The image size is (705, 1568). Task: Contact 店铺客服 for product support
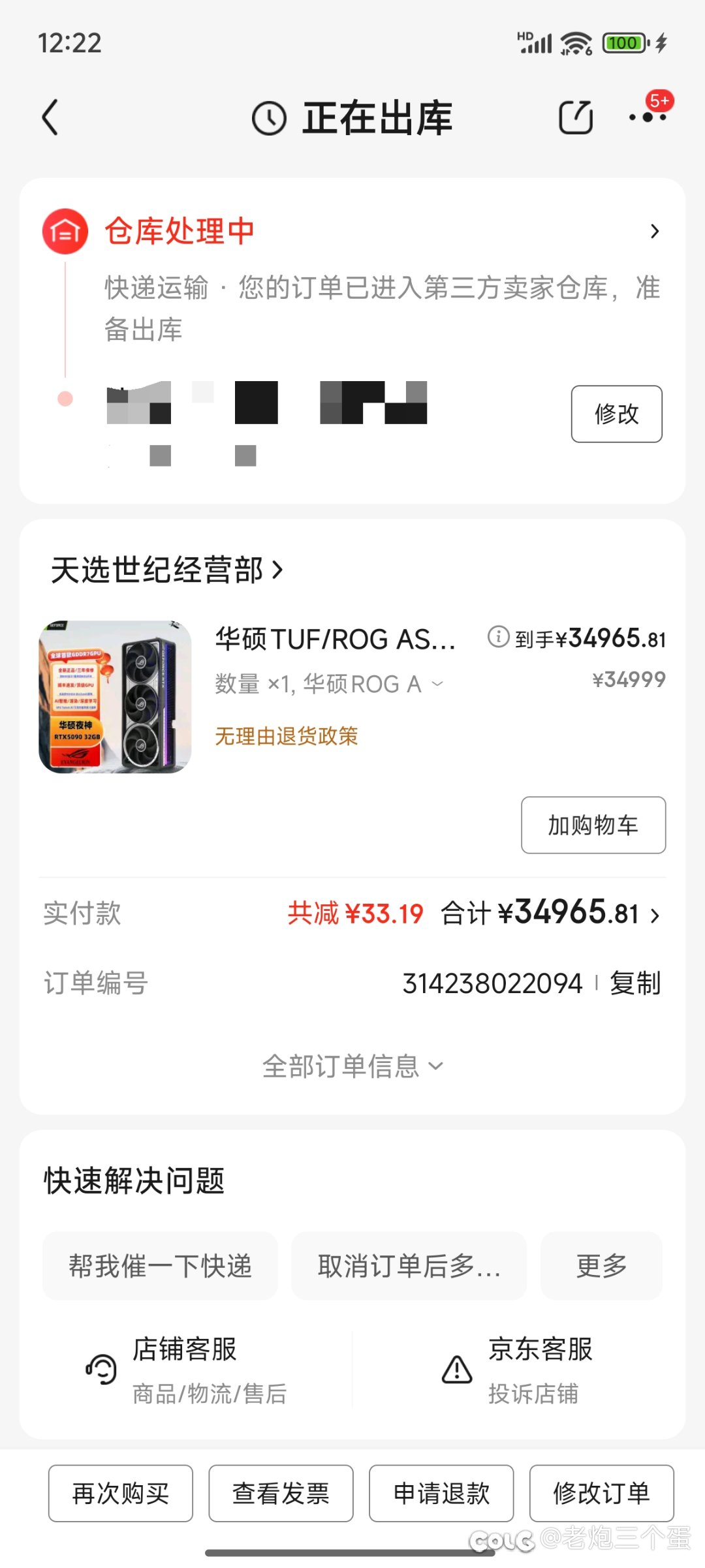tap(186, 1369)
